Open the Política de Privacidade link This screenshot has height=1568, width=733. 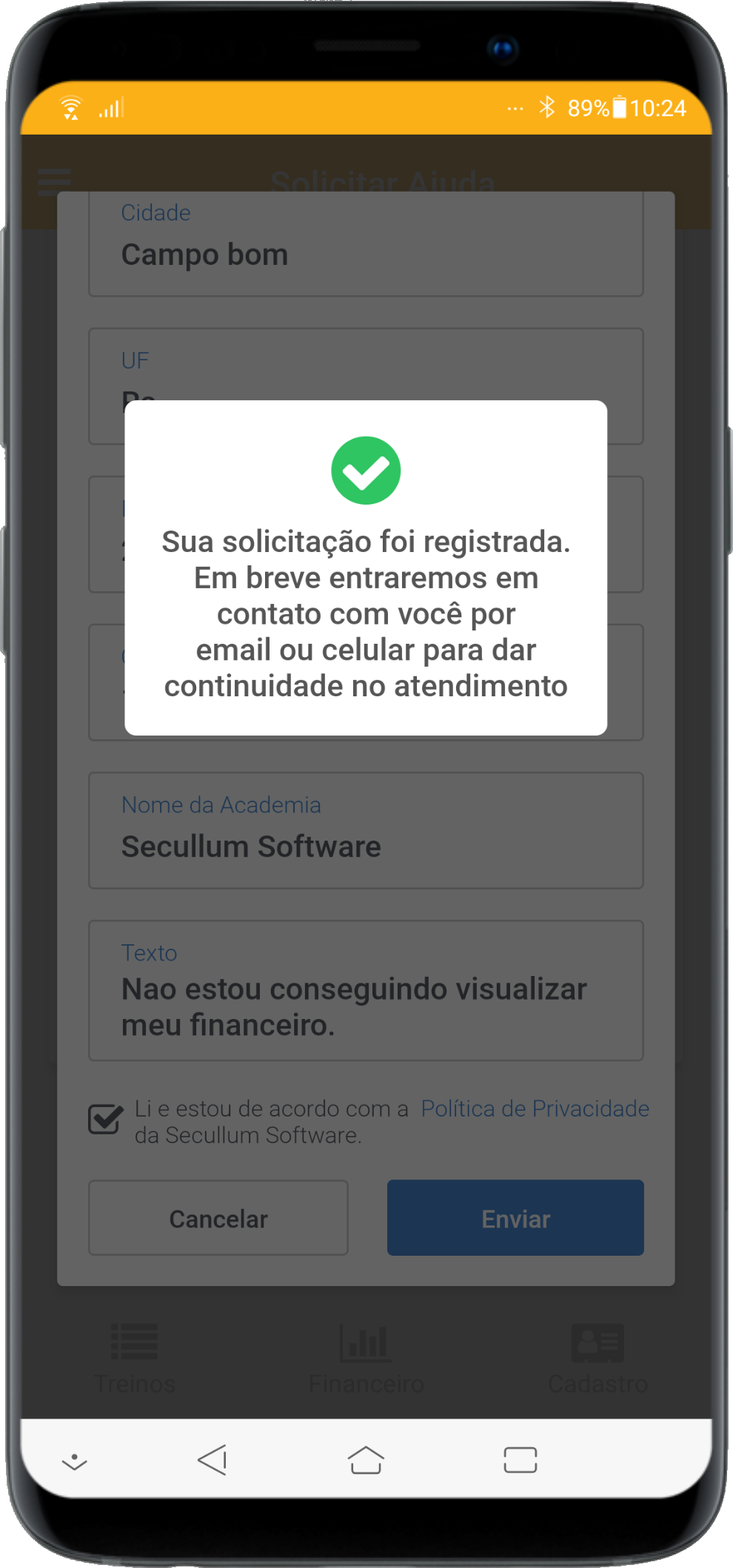tap(535, 1108)
